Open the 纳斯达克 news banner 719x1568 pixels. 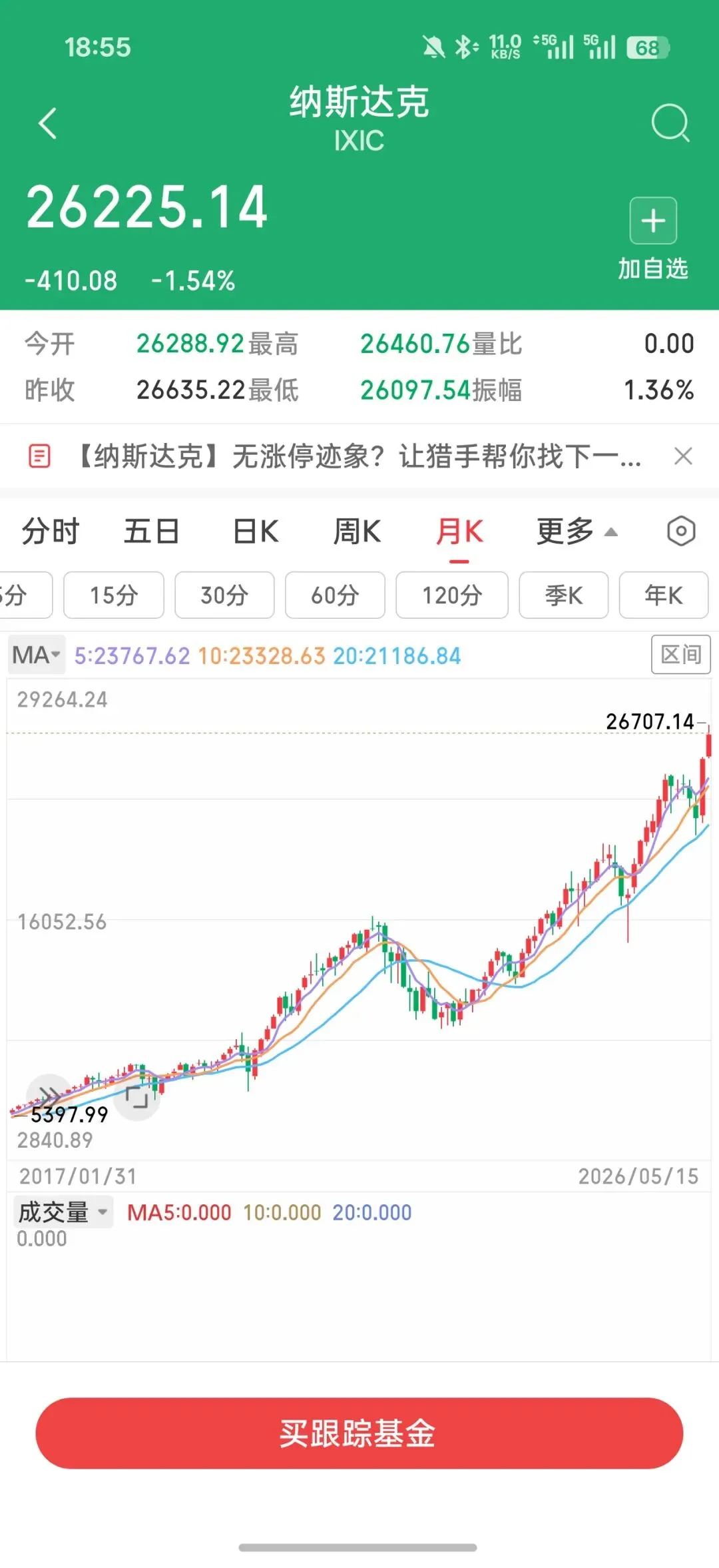tap(359, 456)
